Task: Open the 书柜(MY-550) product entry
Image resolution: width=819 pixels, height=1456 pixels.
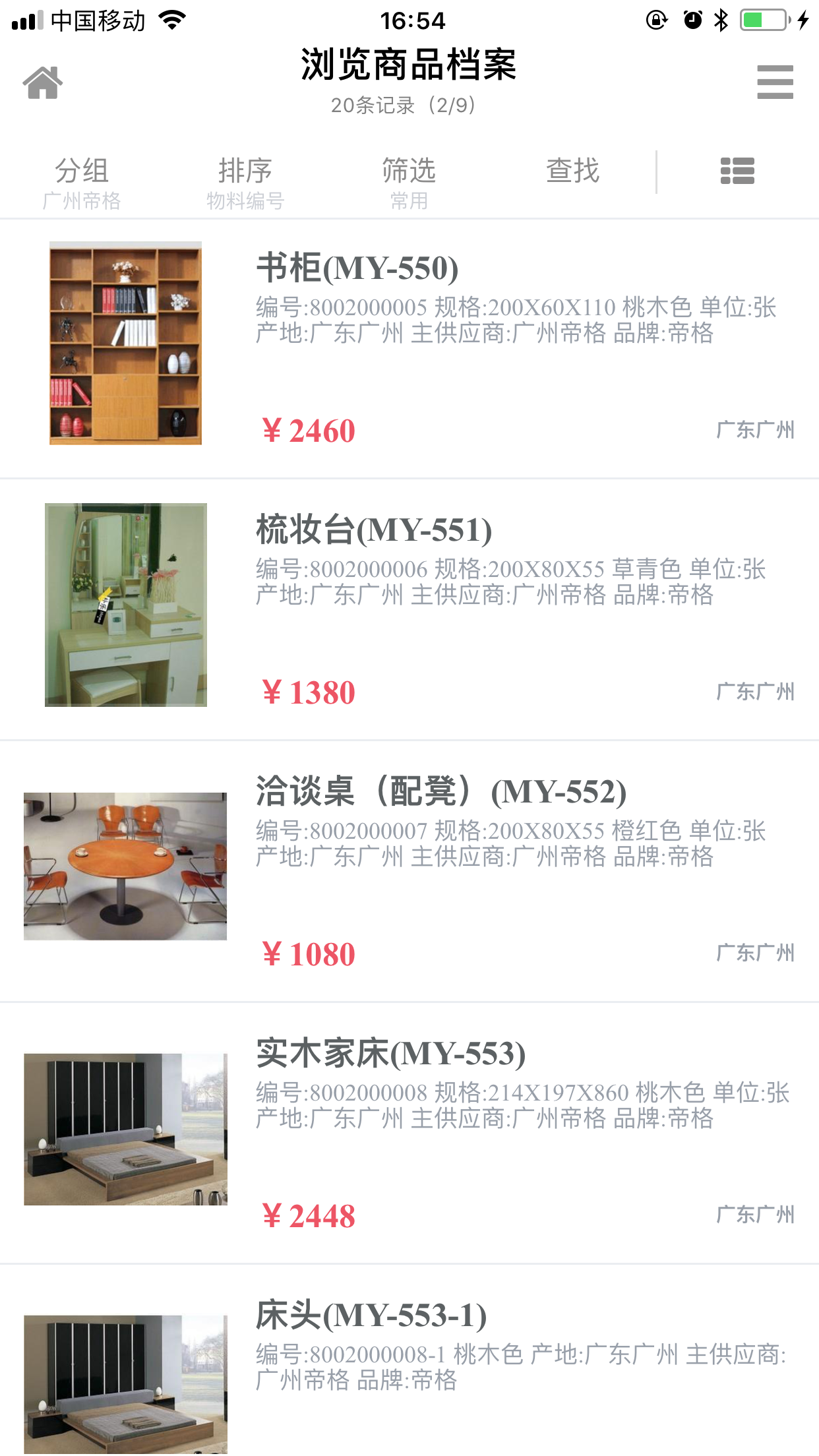Action: (357, 268)
